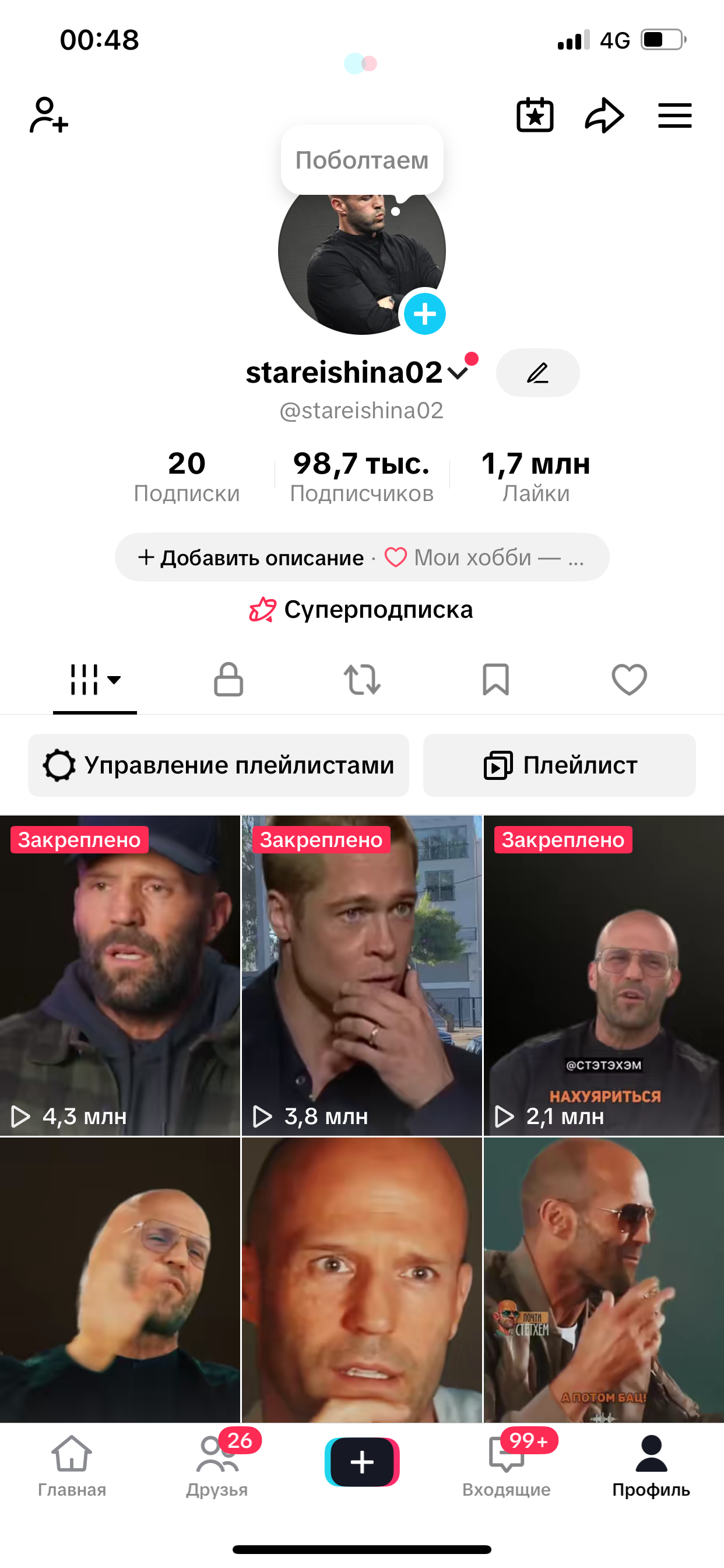The height and width of the screenshot is (1568, 724).
Task: Edit profile with the pencil icon
Action: click(x=537, y=373)
